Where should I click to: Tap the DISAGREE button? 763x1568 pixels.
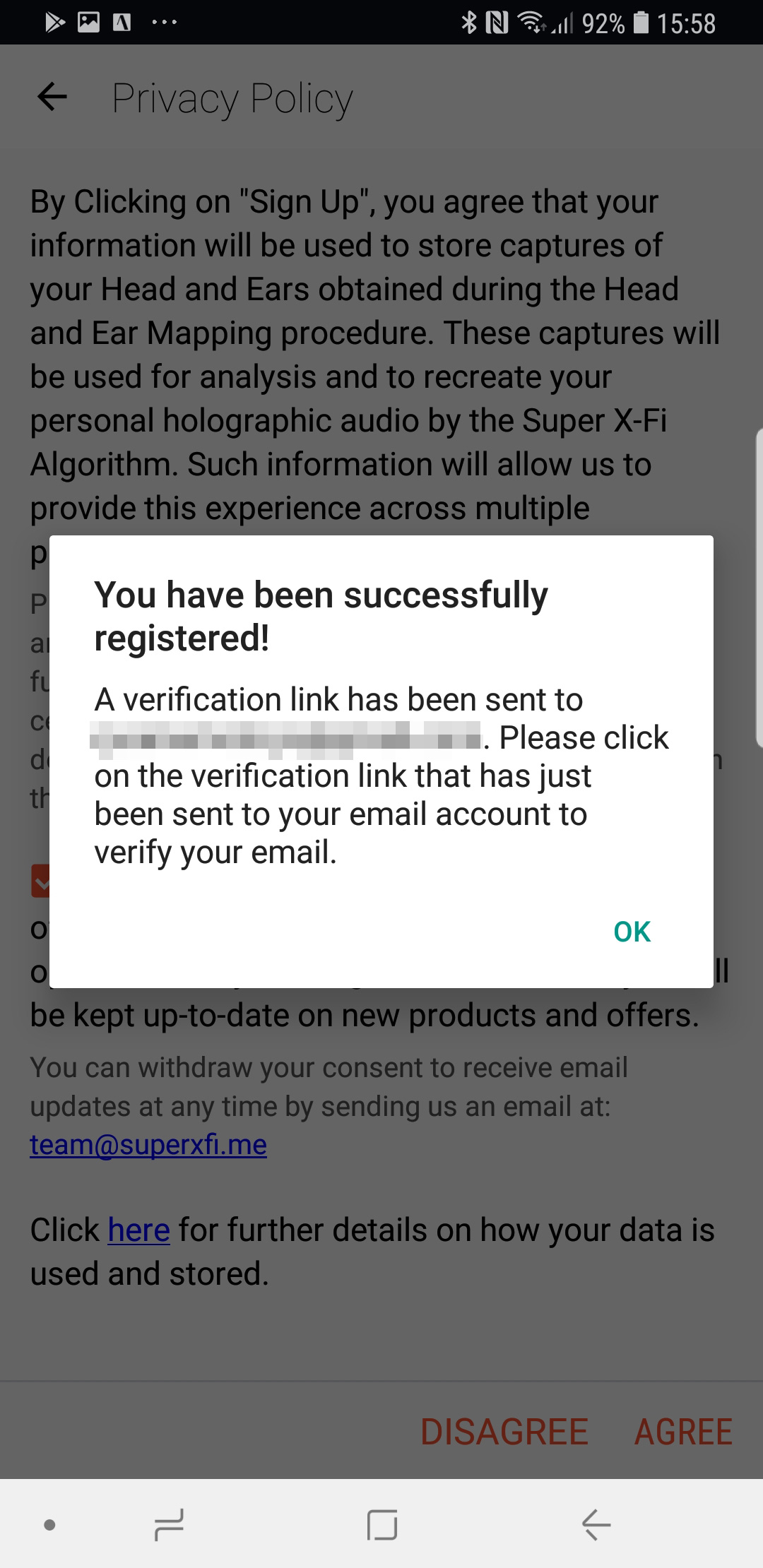coord(504,1432)
